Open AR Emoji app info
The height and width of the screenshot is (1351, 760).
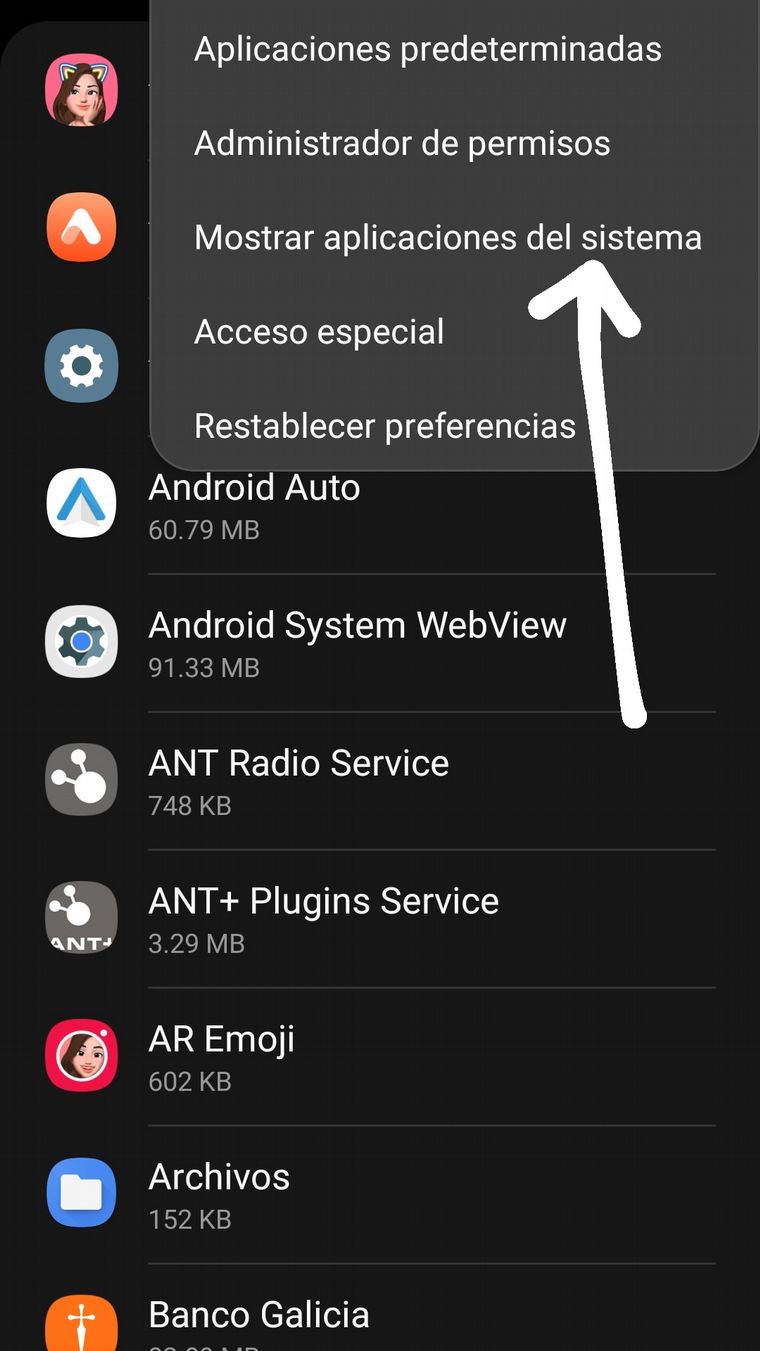point(380,1057)
